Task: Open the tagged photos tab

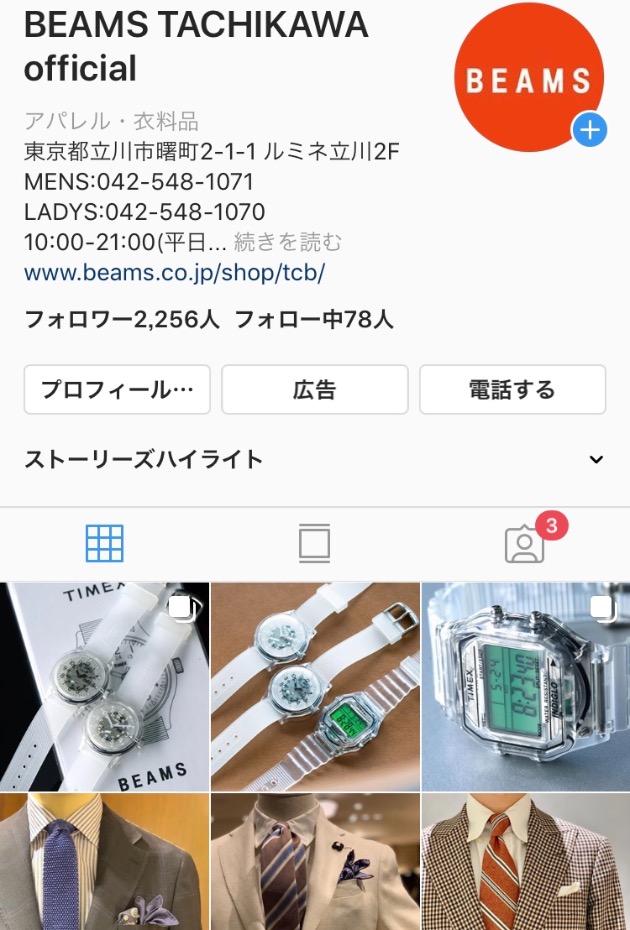Action: point(524,543)
